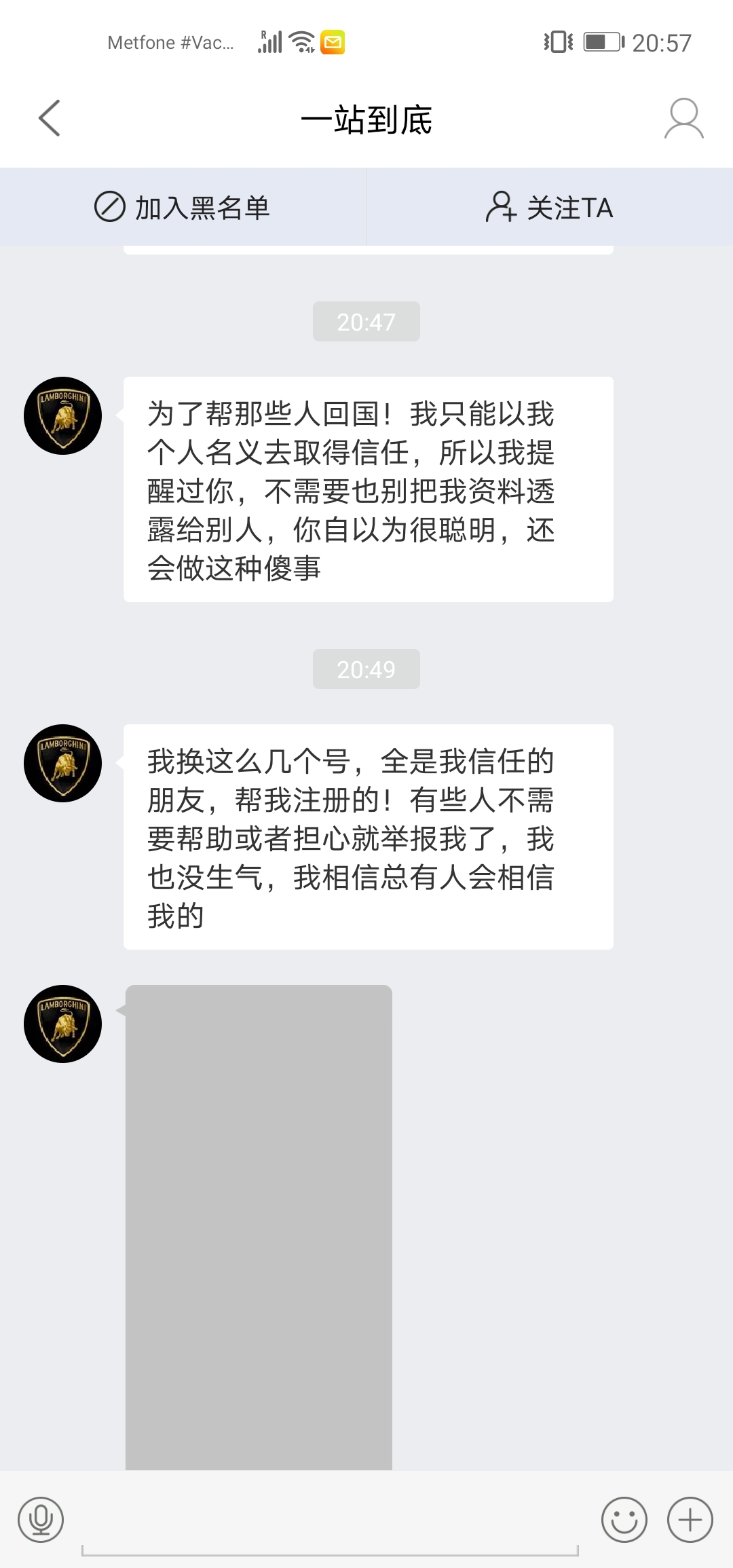Switch to voice input microphone
Image resolution: width=733 pixels, height=1568 pixels.
pyautogui.click(x=41, y=1520)
